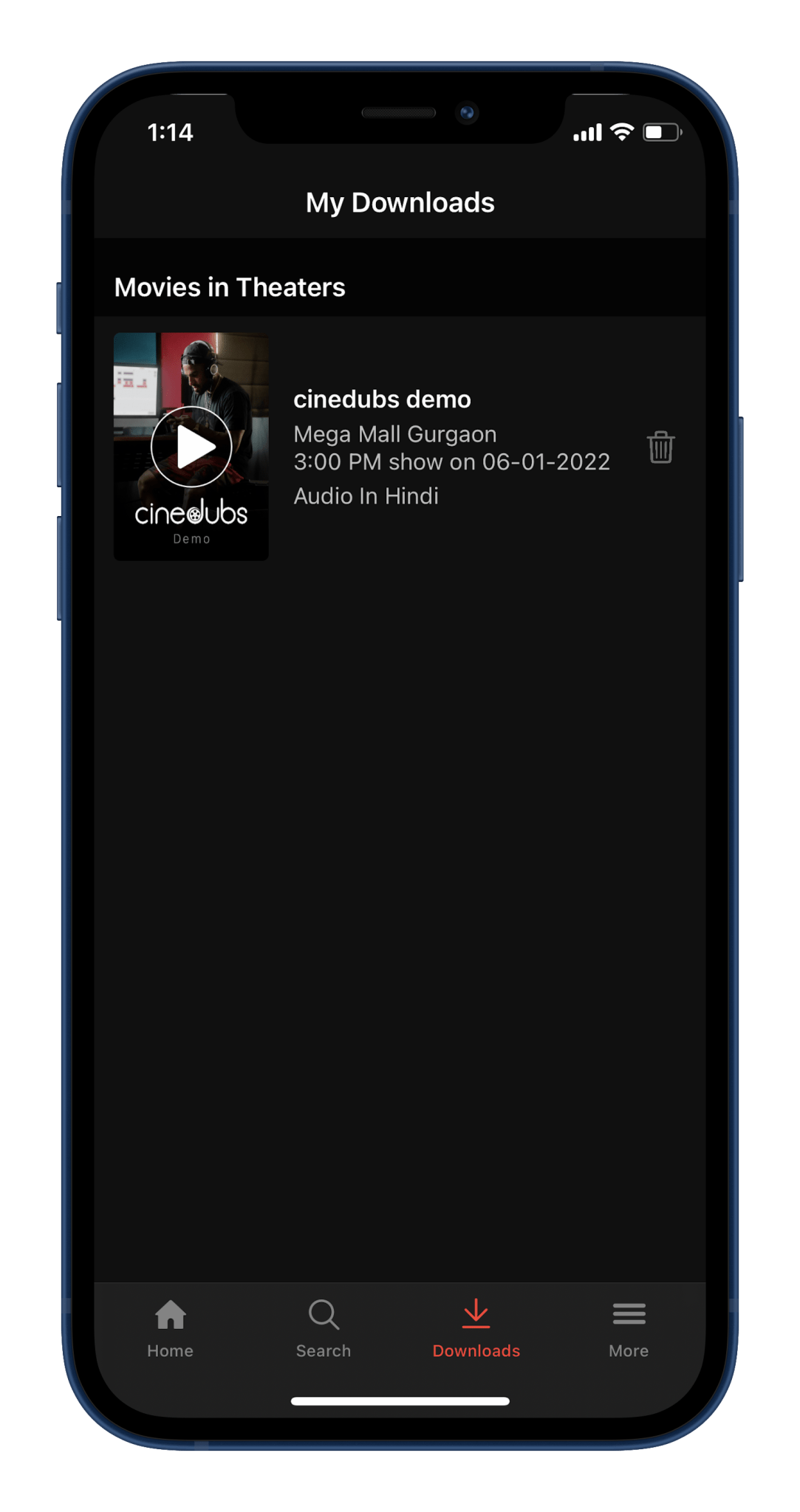Screen dimensions: 800x1512
Task: Tap the battery indicator in the status bar
Action: click(x=663, y=132)
